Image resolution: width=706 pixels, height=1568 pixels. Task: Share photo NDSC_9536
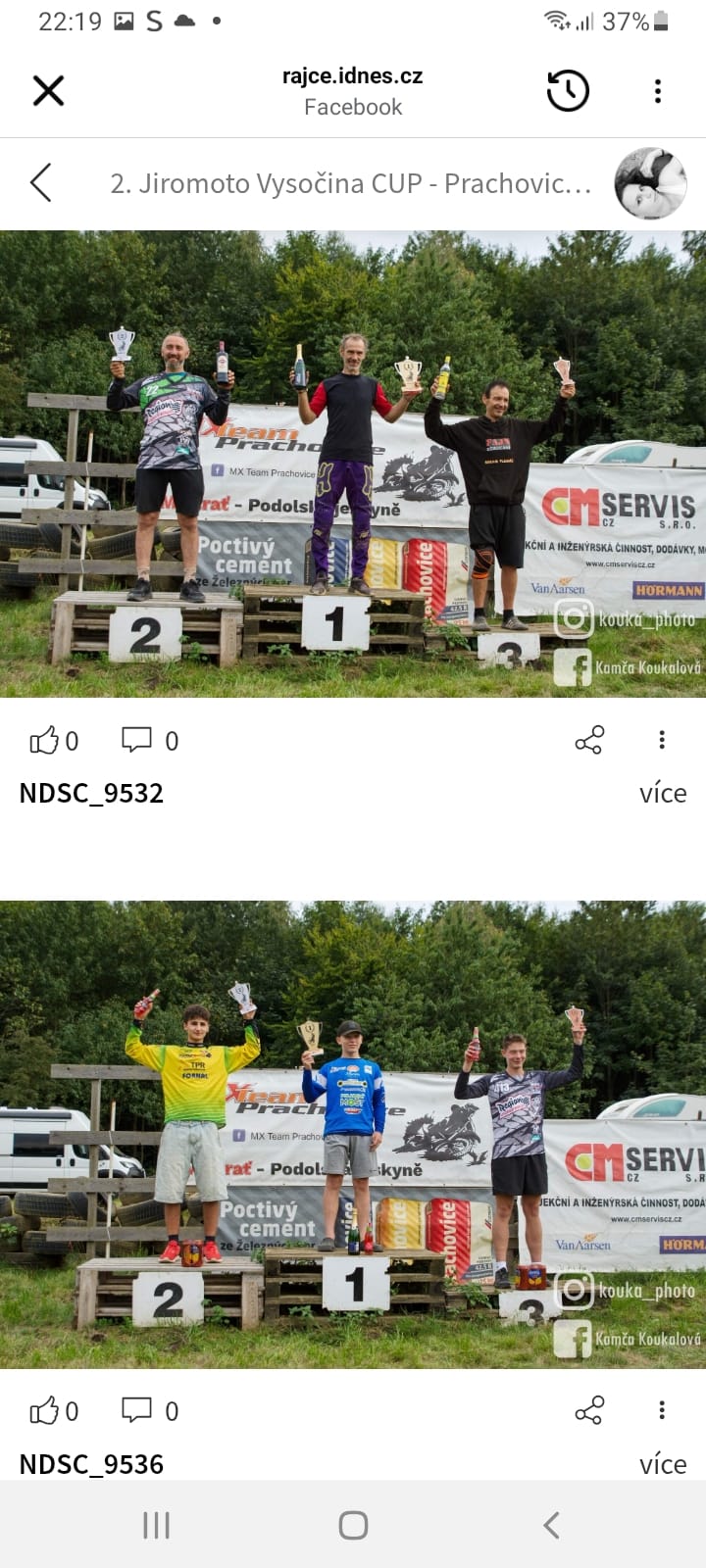(x=589, y=1410)
